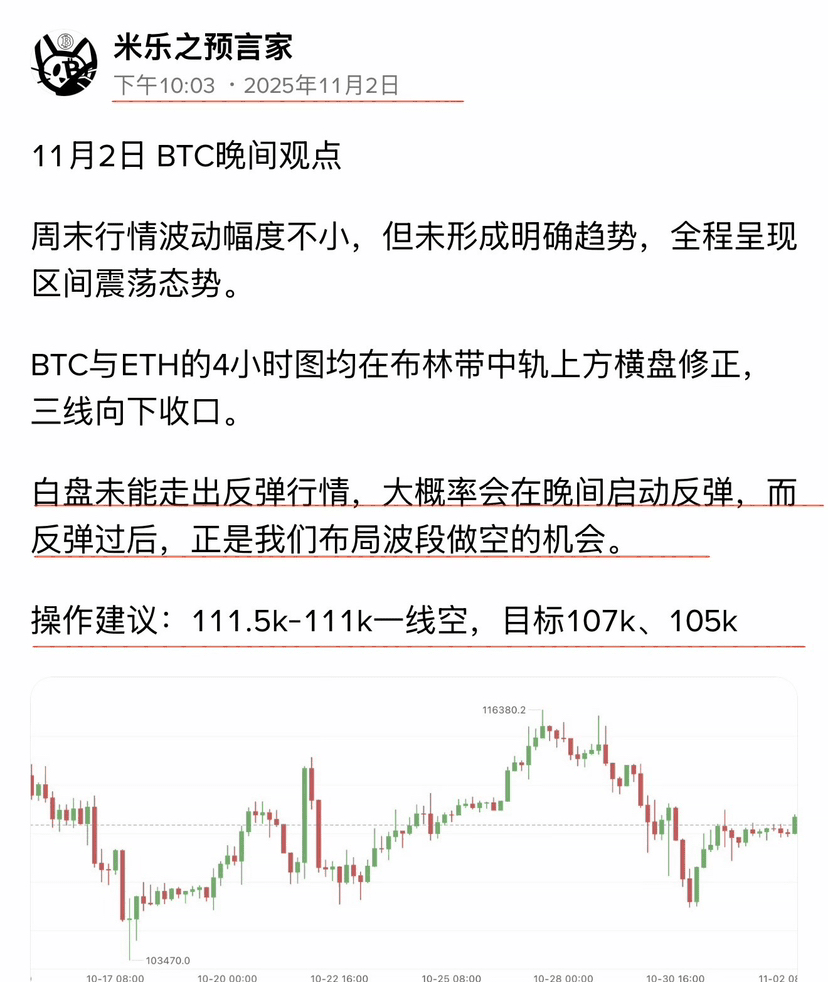Viewport: 828px width, 982px height.
Task: Open the BTC candlestick chart image
Action: point(414,829)
